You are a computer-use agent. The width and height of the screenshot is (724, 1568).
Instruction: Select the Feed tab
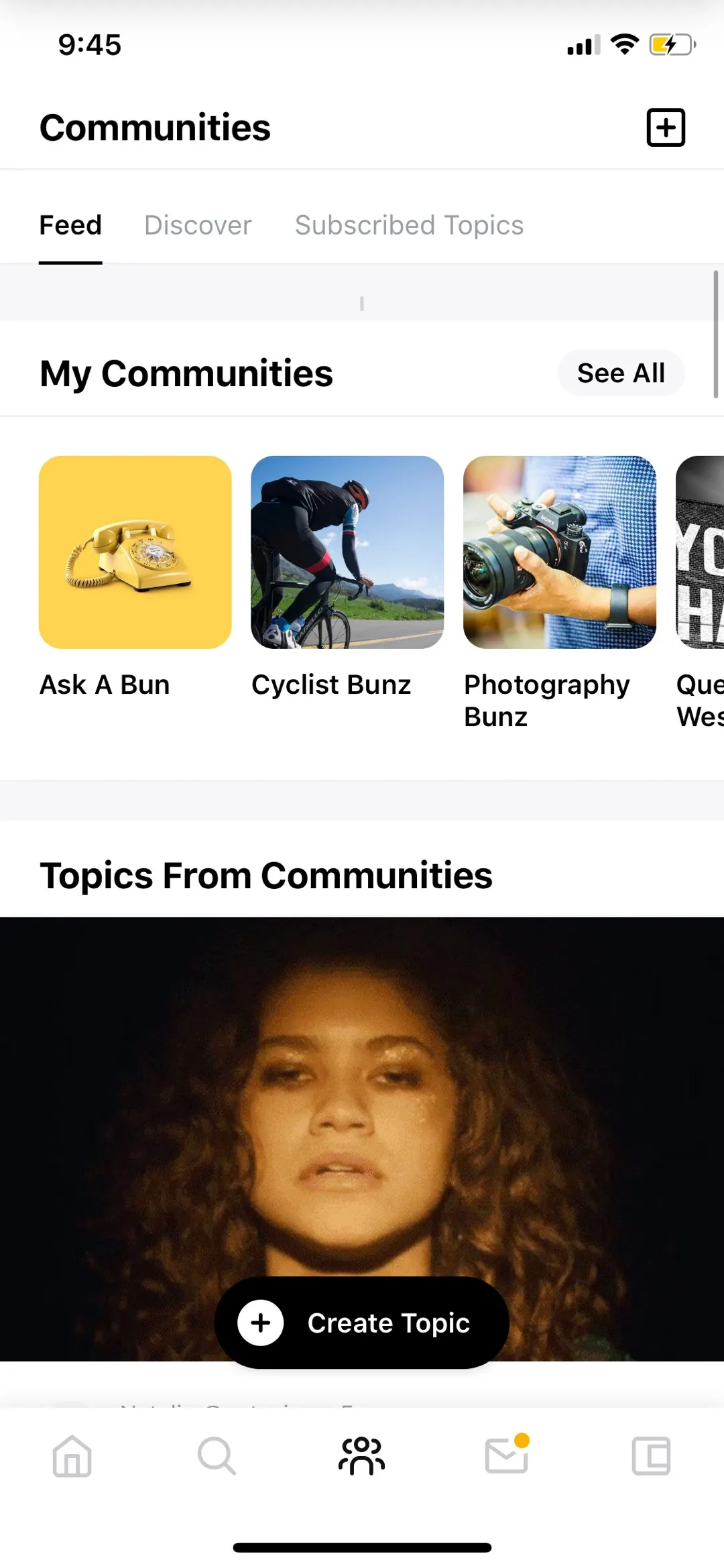(70, 225)
